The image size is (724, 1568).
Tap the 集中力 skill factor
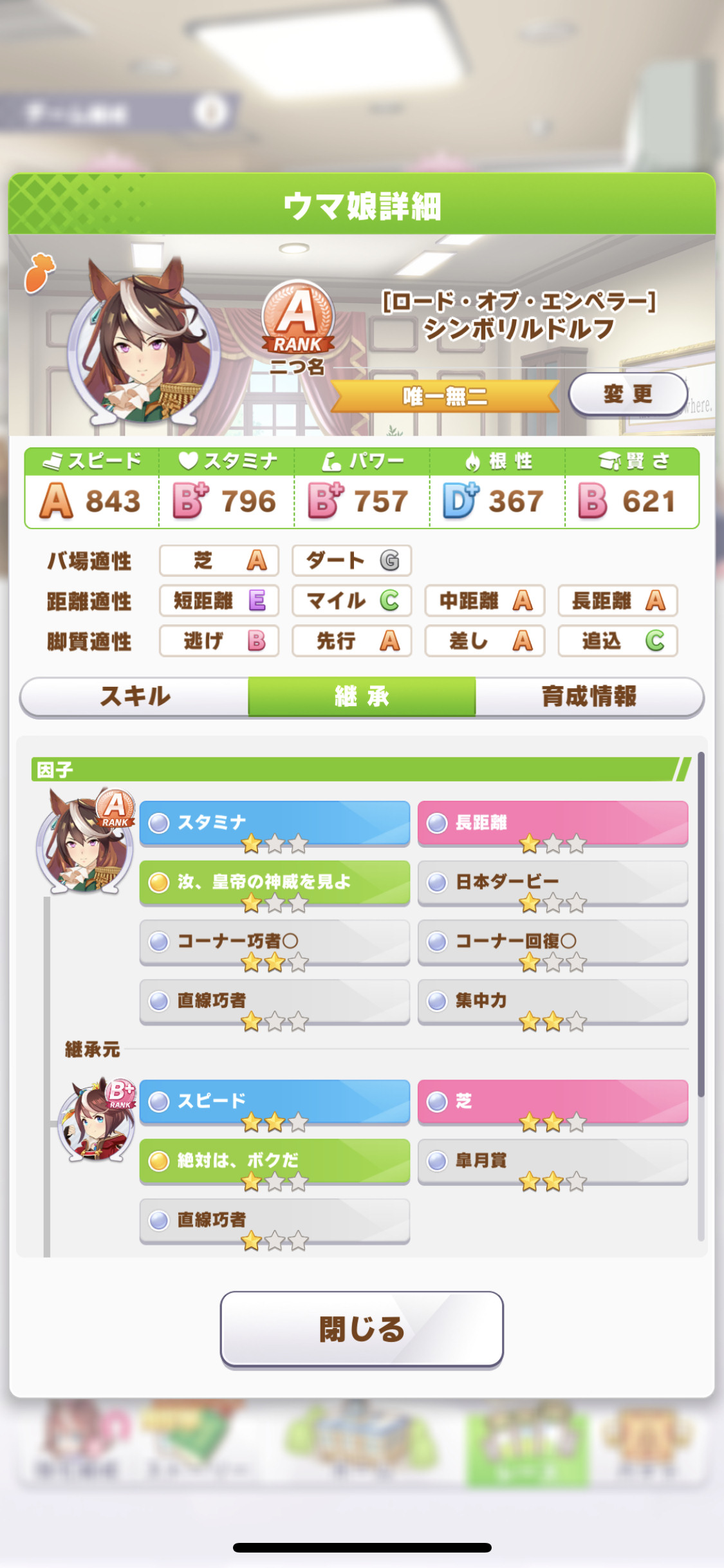click(553, 1001)
